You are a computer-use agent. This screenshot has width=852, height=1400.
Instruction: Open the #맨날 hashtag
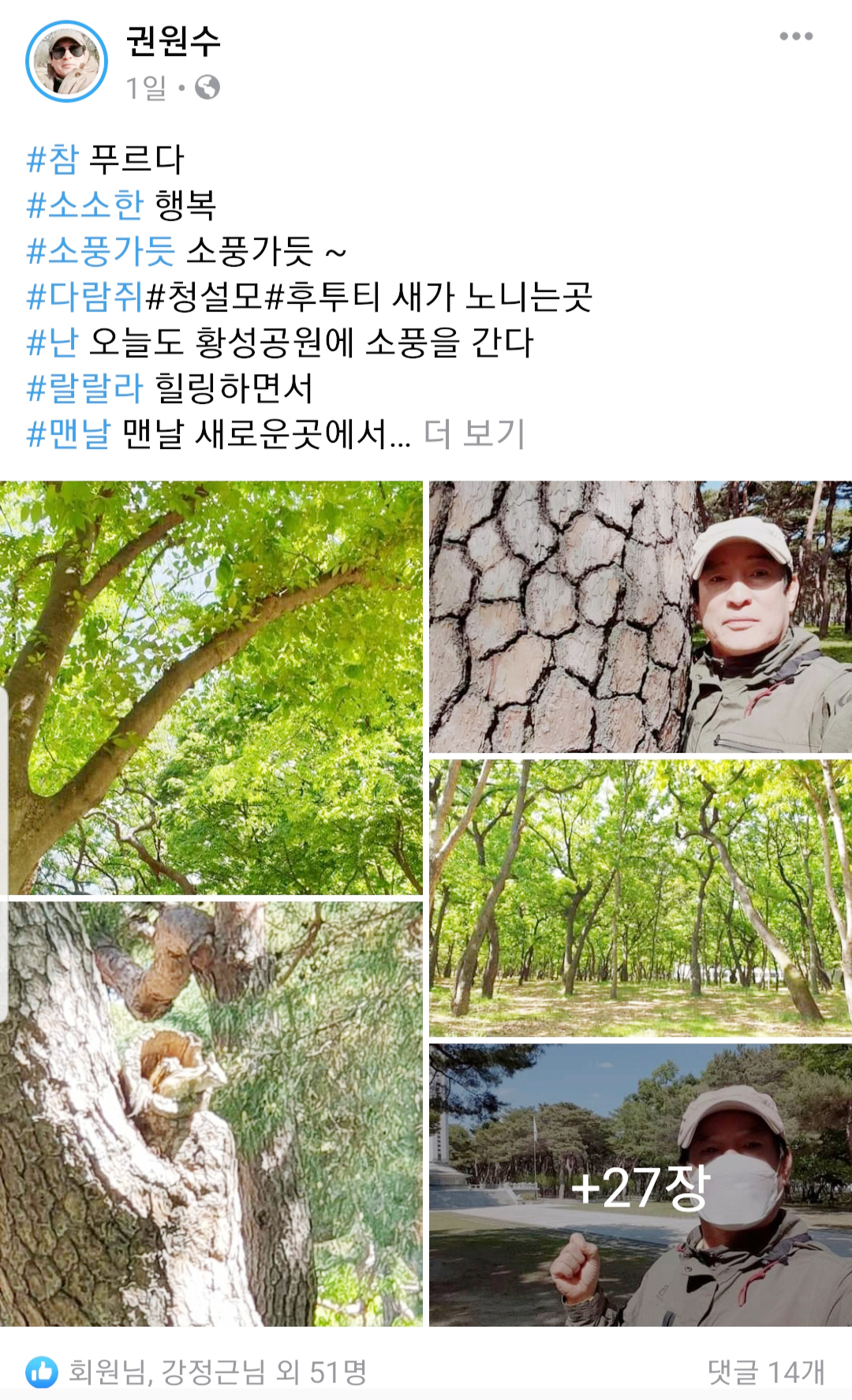[69, 433]
